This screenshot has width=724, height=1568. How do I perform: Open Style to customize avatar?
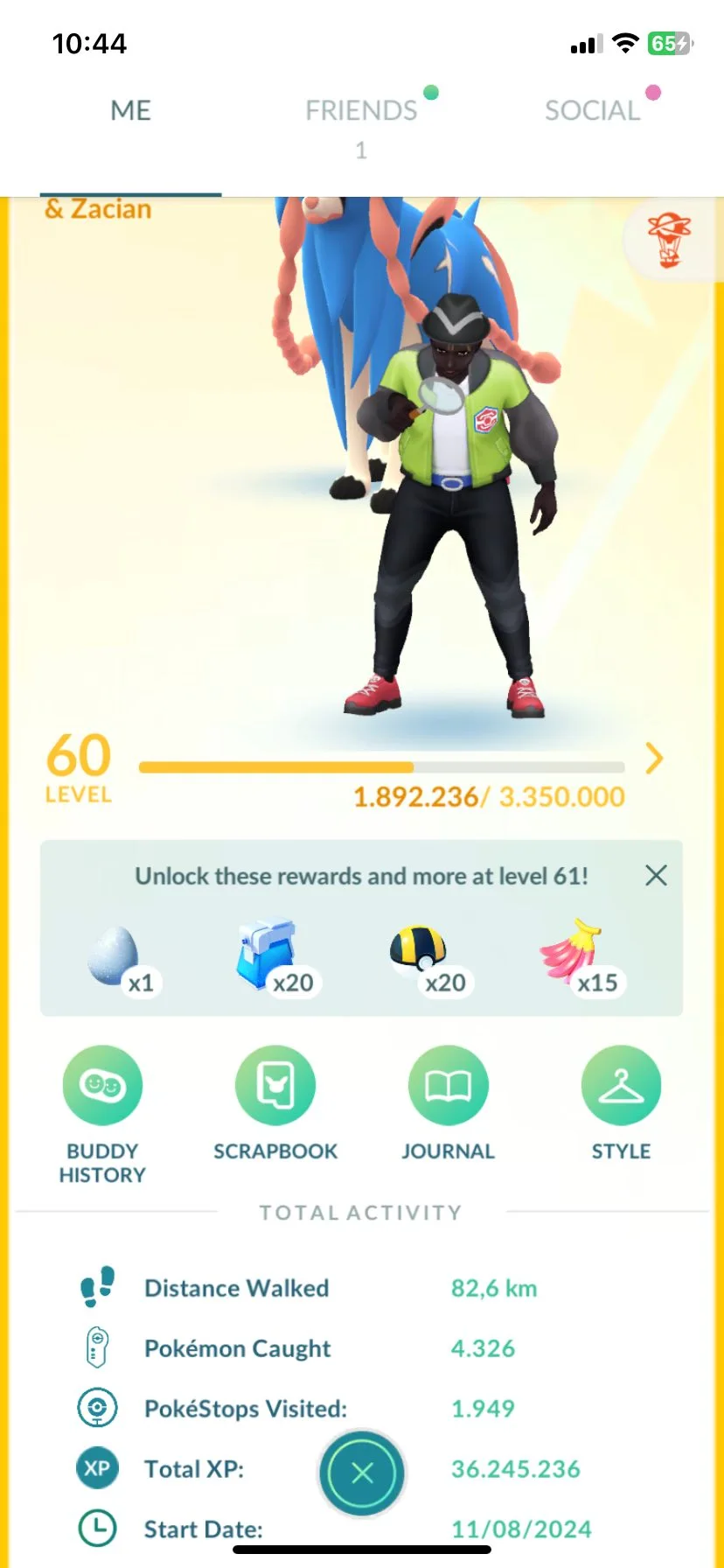pos(621,1086)
